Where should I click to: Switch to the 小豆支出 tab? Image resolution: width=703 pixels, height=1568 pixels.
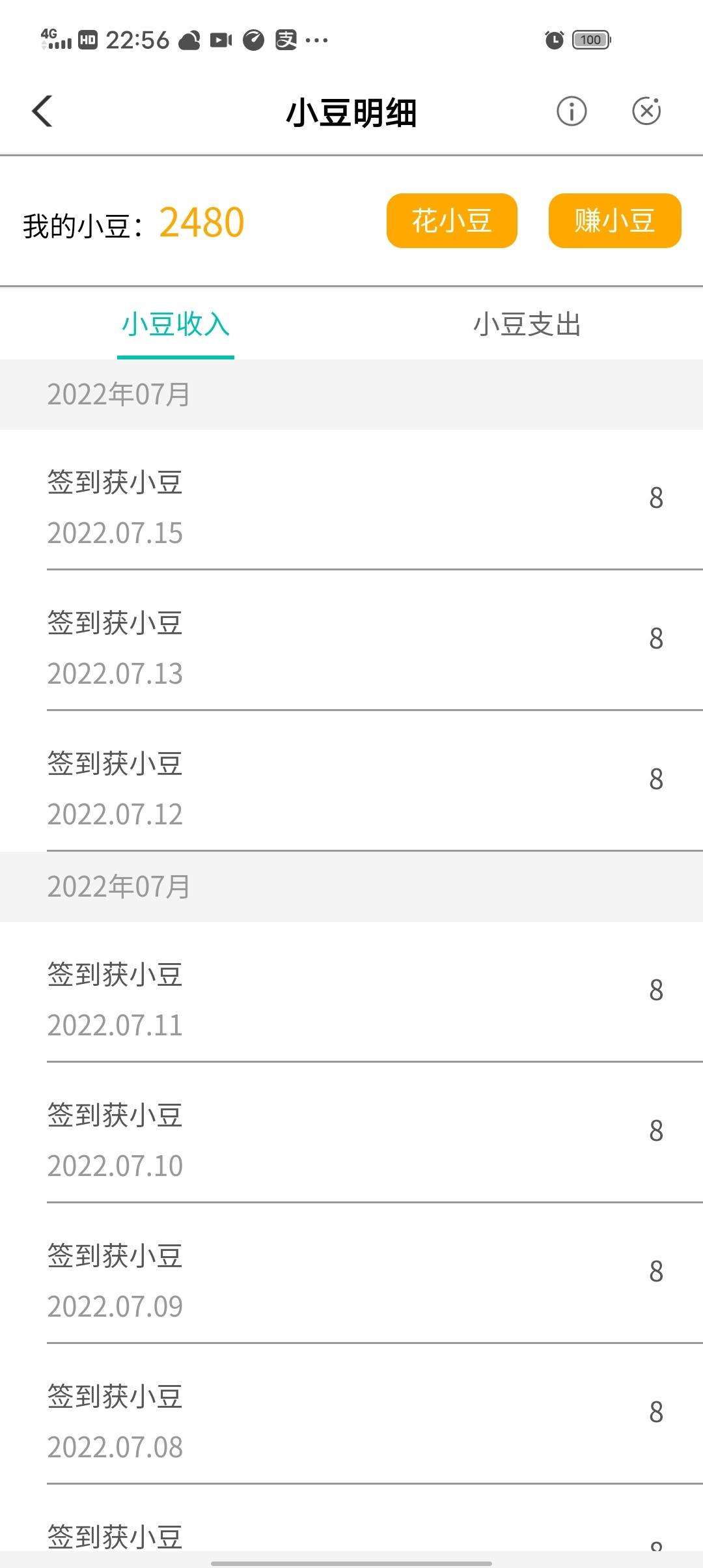coord(527,324)
